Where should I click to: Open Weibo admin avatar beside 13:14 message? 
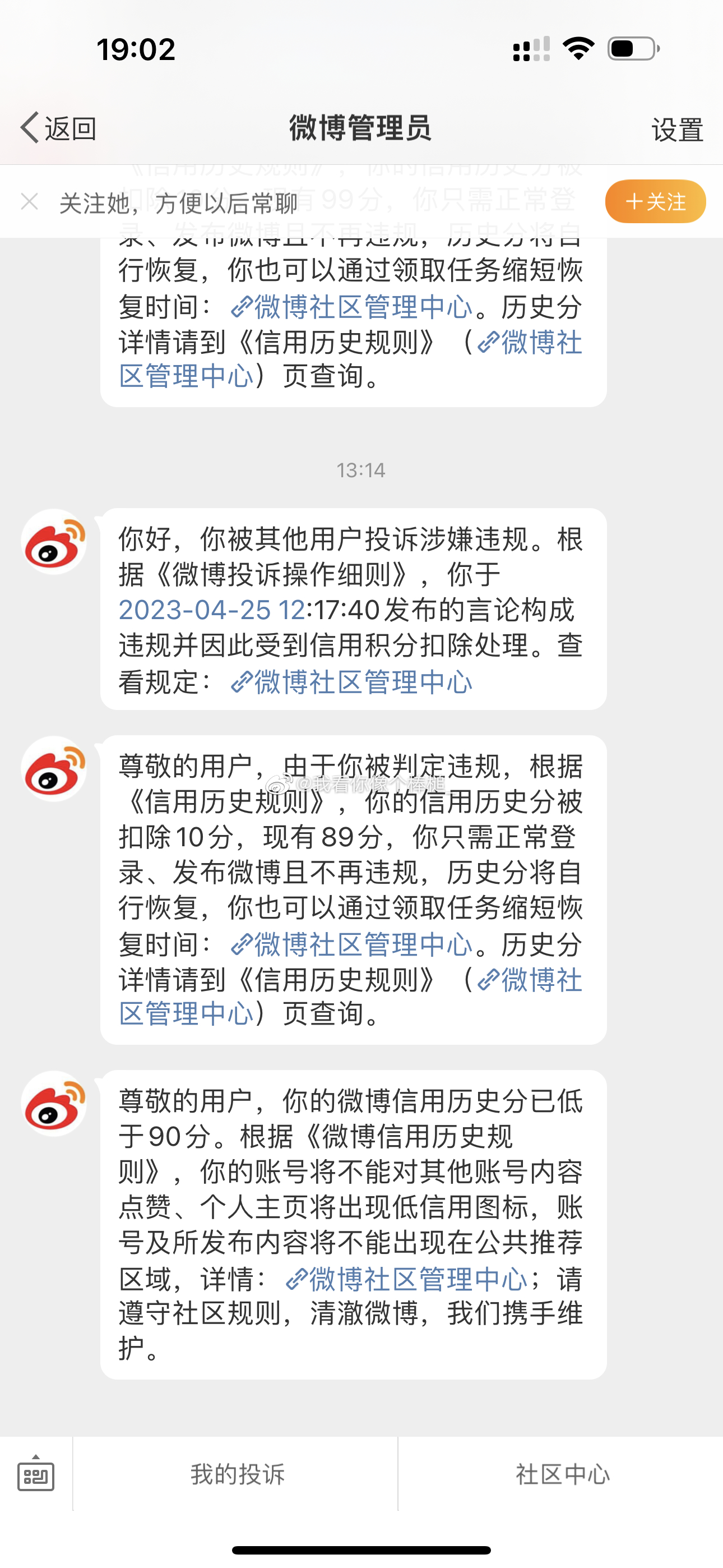pyautogui.click(x=54, y=542)
